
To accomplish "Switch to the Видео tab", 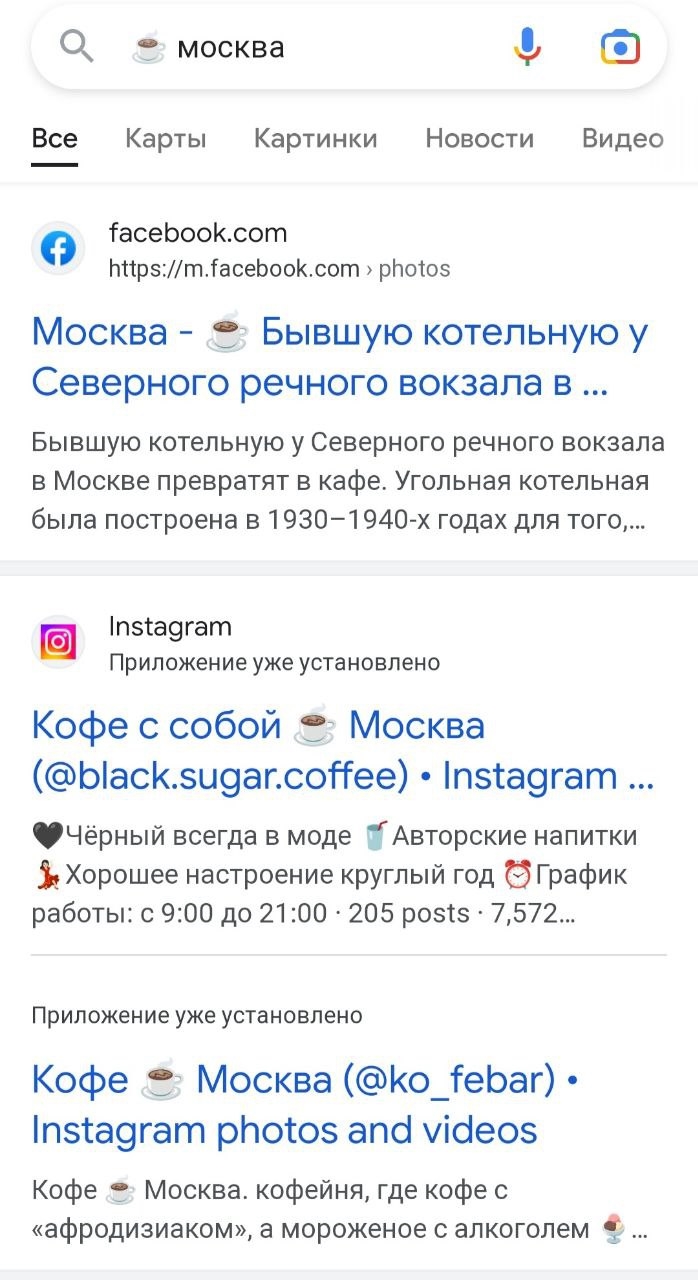I will pyautogui.click(x=622, y=139).
